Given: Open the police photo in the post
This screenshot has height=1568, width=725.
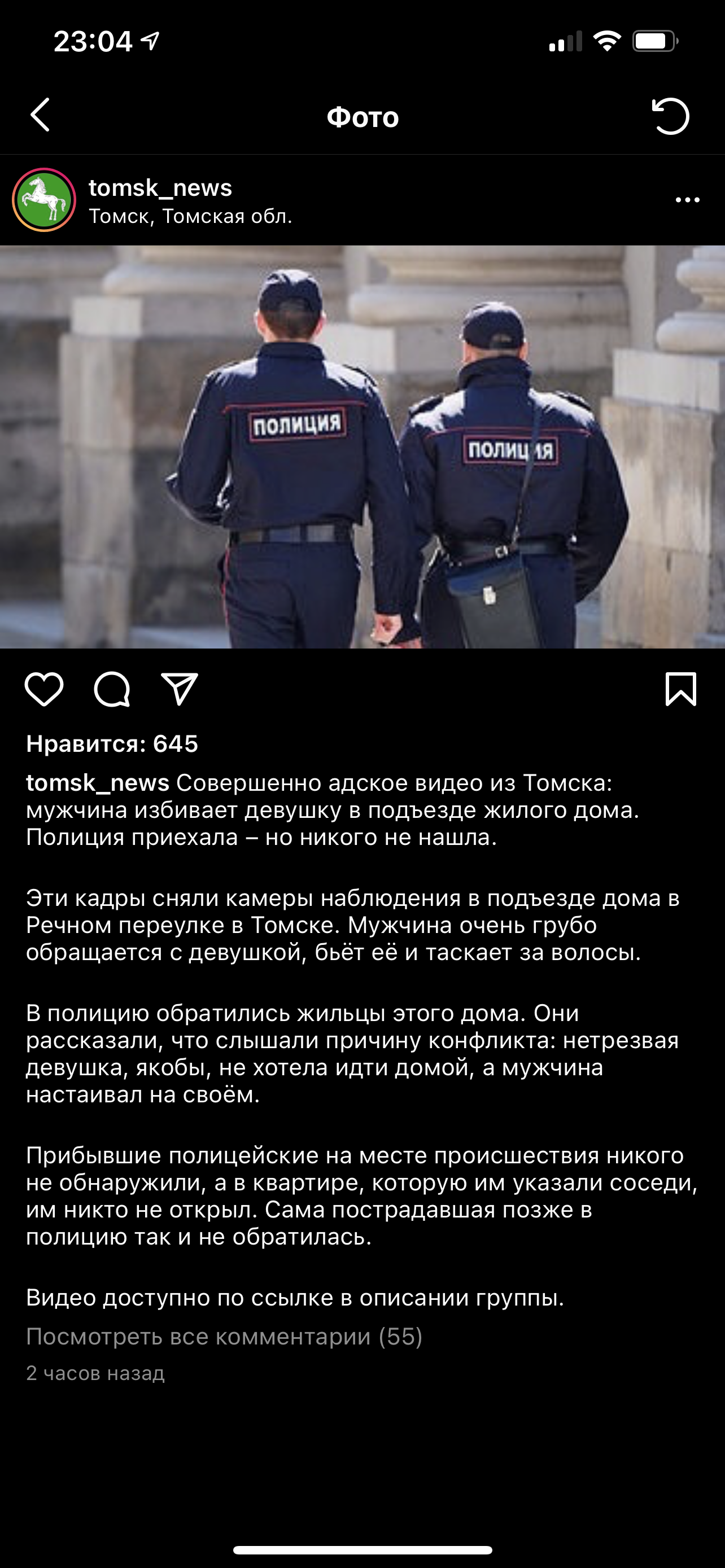Looking at the screenshot, I should 362,447.
